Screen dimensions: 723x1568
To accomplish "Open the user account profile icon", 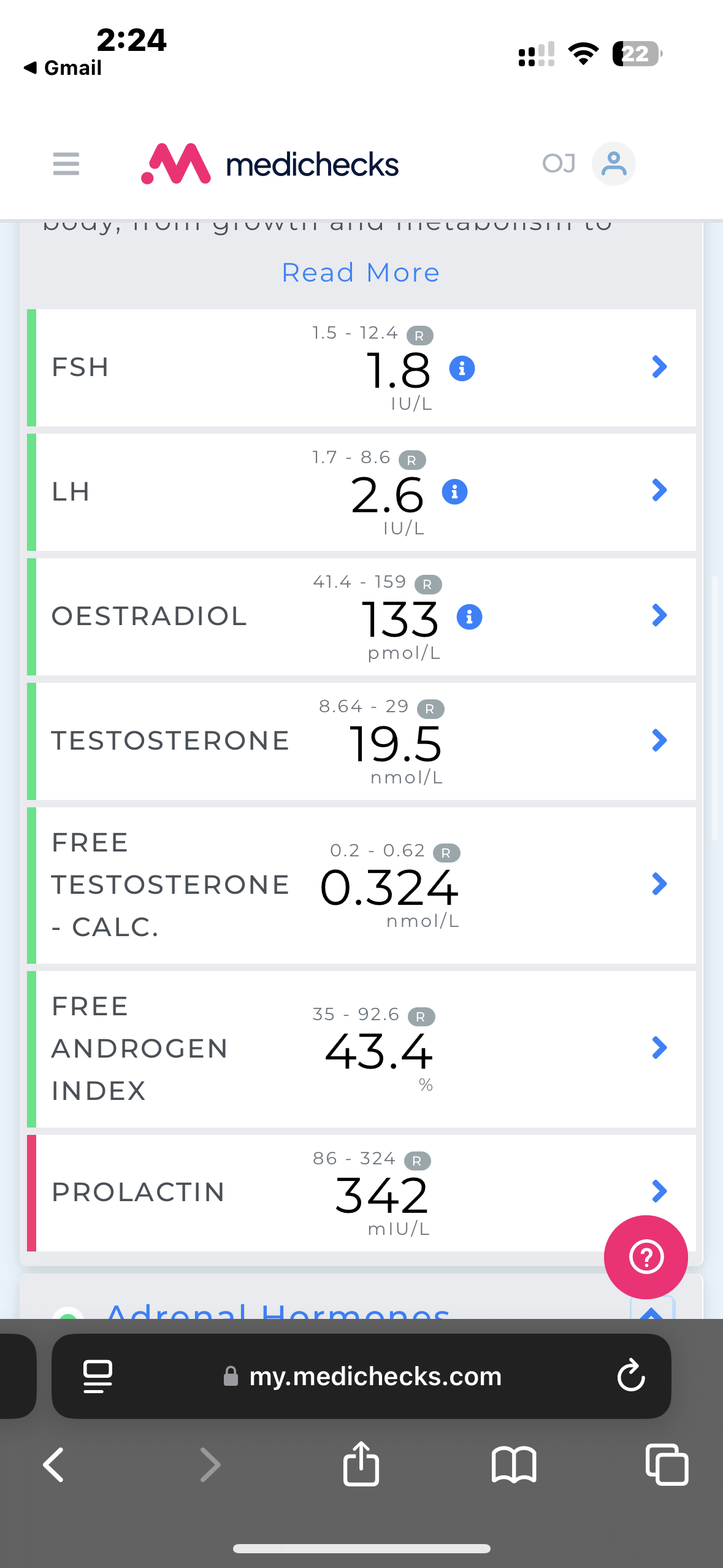I will point(613,164).
